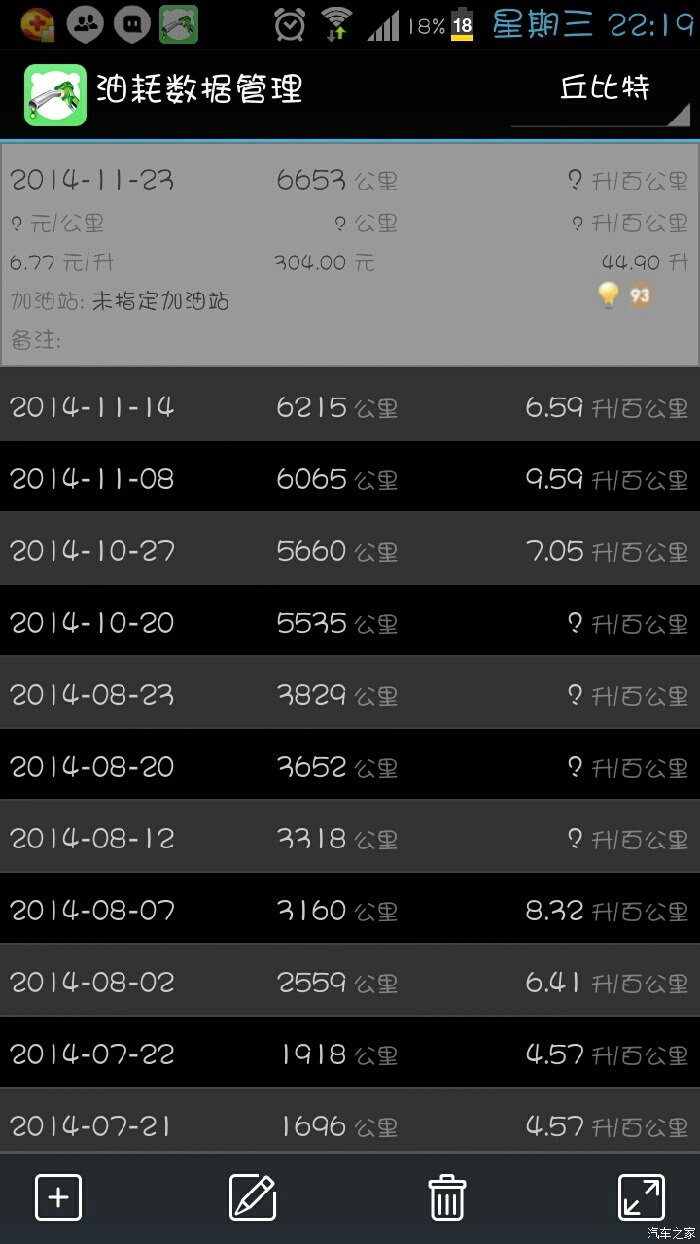Open the 丘比特 vehicle dropdown
Viewport: 700px width, 1244px height.
click(603, 90)
